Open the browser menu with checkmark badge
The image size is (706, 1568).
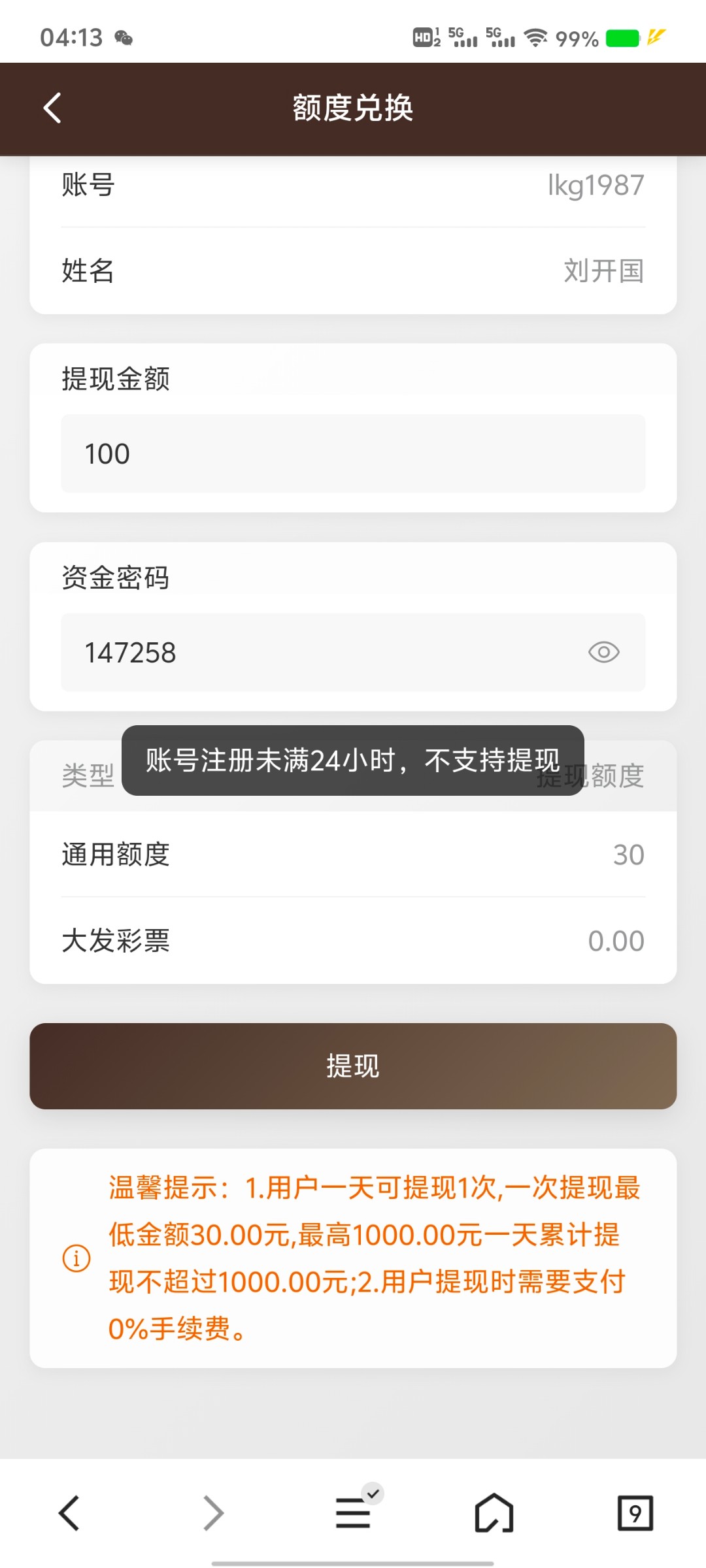(x=353, y=1513)
